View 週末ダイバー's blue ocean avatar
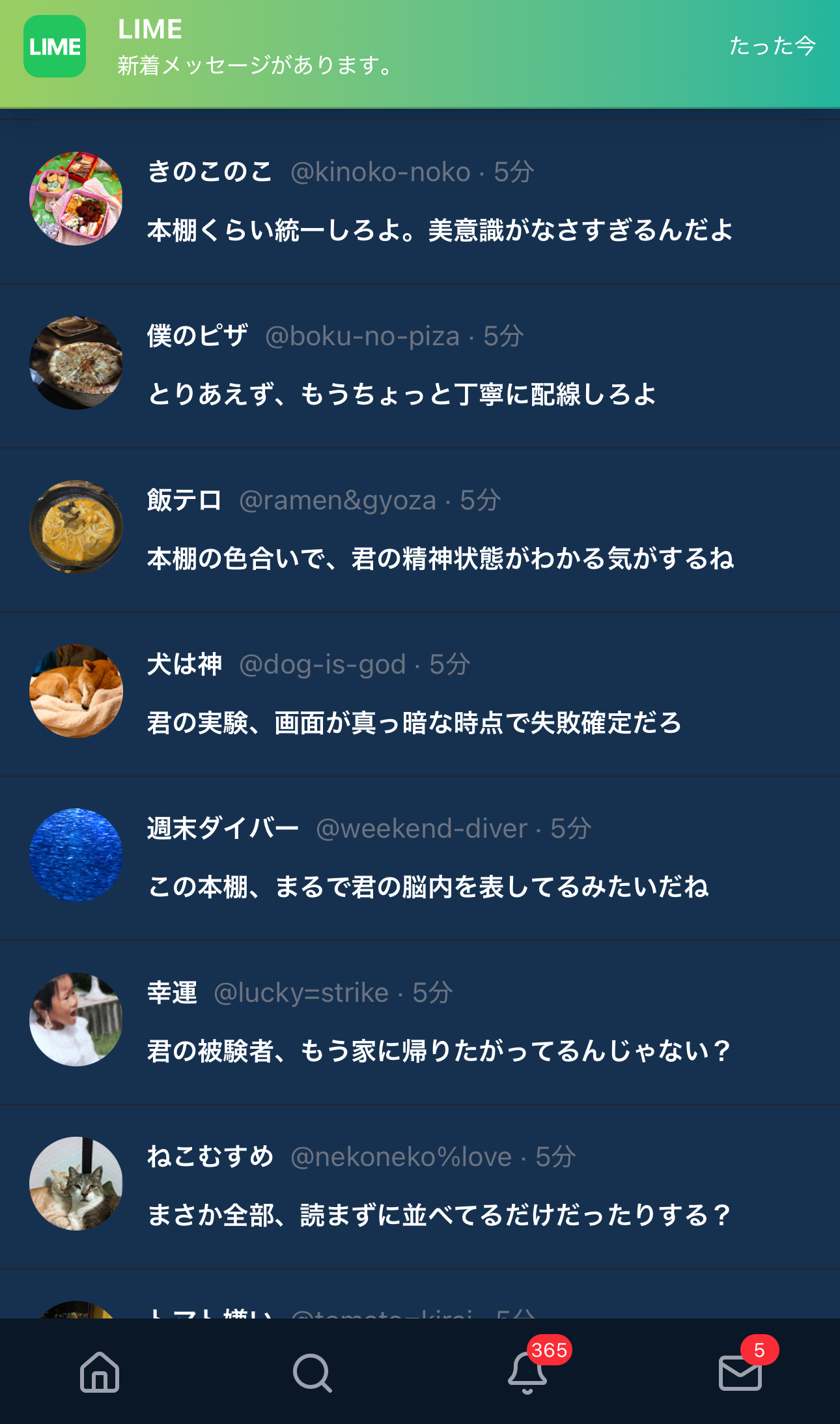Screen dimensions: 840x1424 (x=76, y=855)
